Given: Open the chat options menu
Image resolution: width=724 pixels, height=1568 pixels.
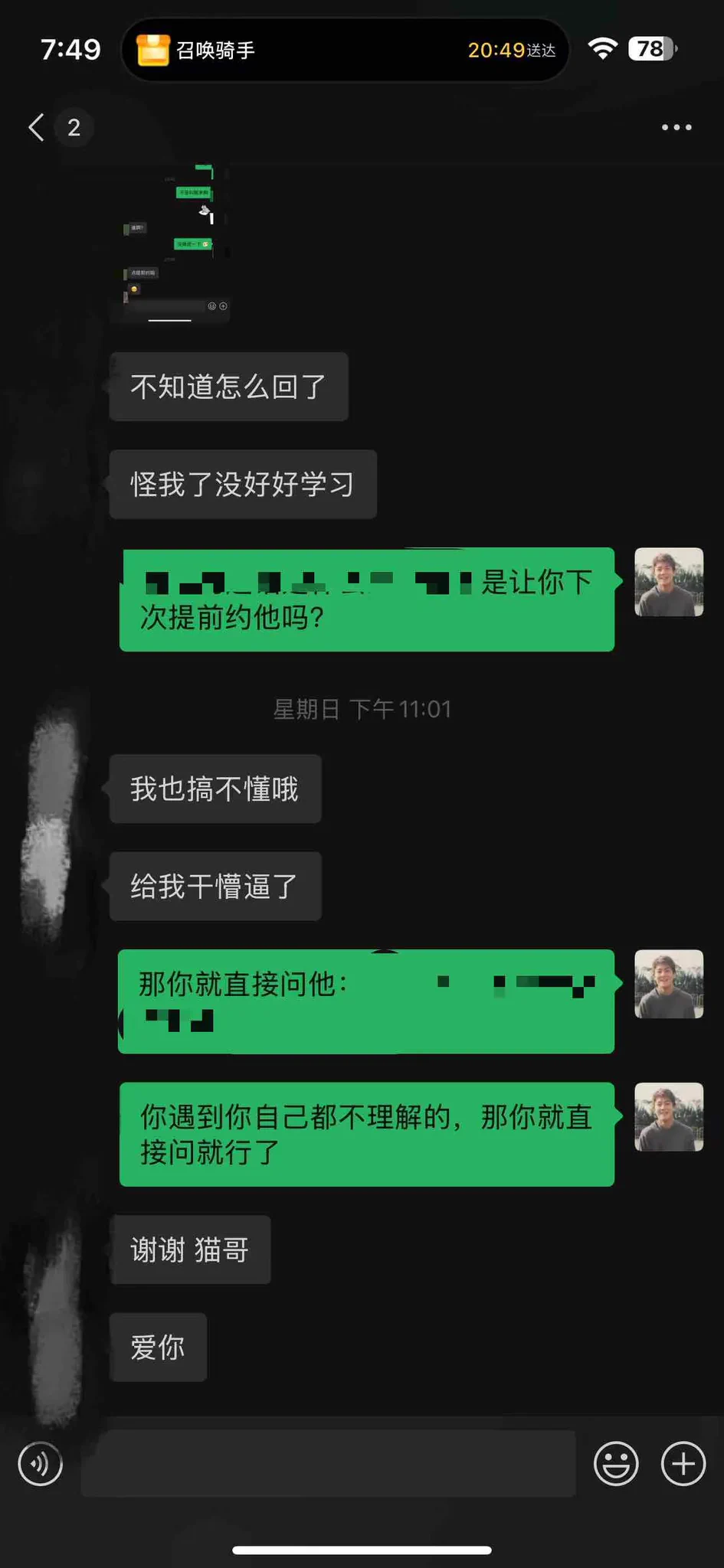Looking at the screenshot, I should pos(676,127).
